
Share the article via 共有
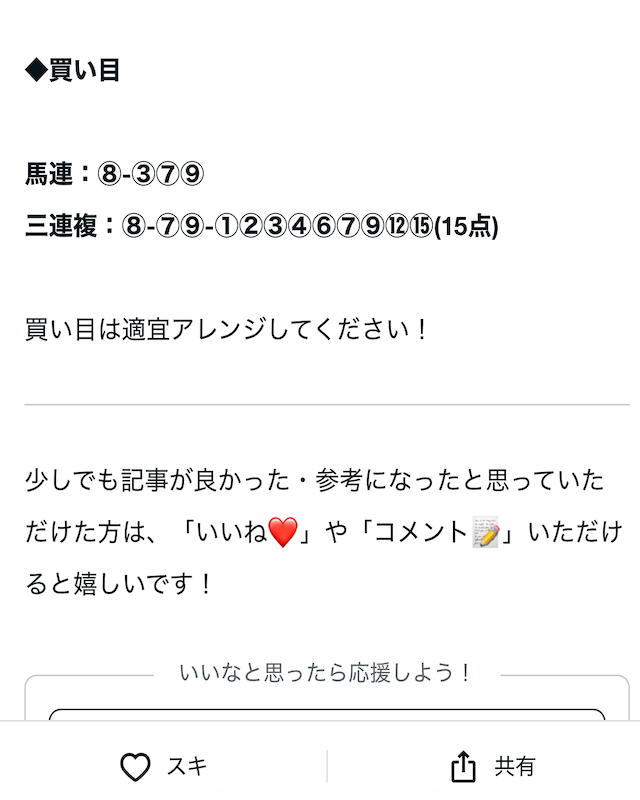tap(492, 767)
